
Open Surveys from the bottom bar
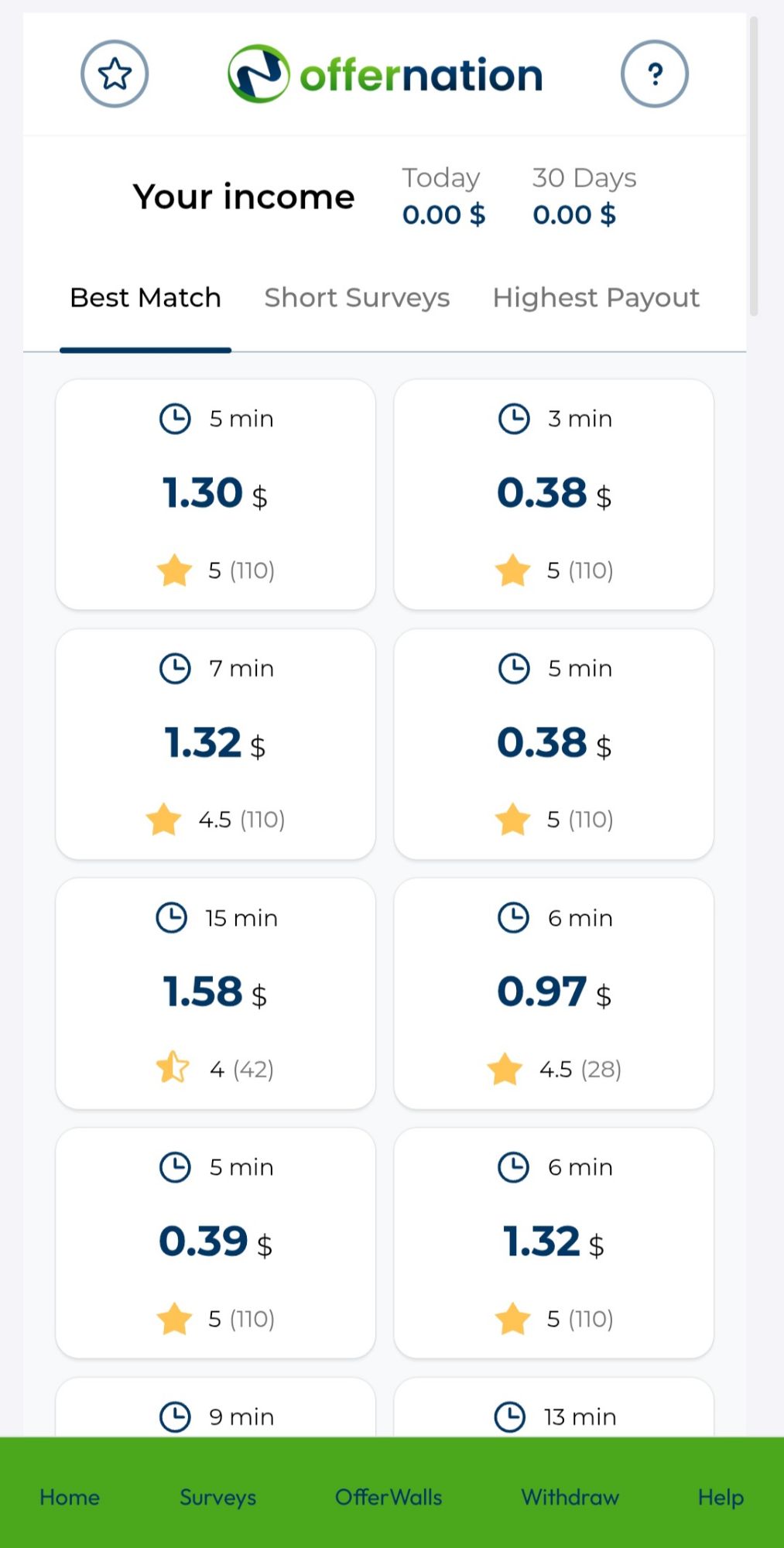pos(217,1498)
